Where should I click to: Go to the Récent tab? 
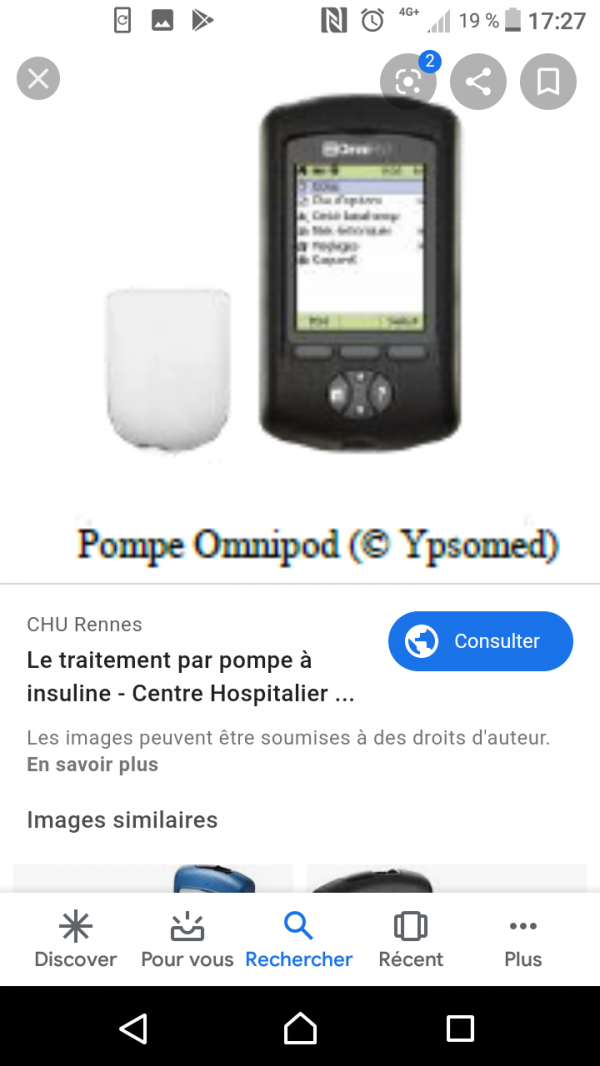click(x=410, y=940)
